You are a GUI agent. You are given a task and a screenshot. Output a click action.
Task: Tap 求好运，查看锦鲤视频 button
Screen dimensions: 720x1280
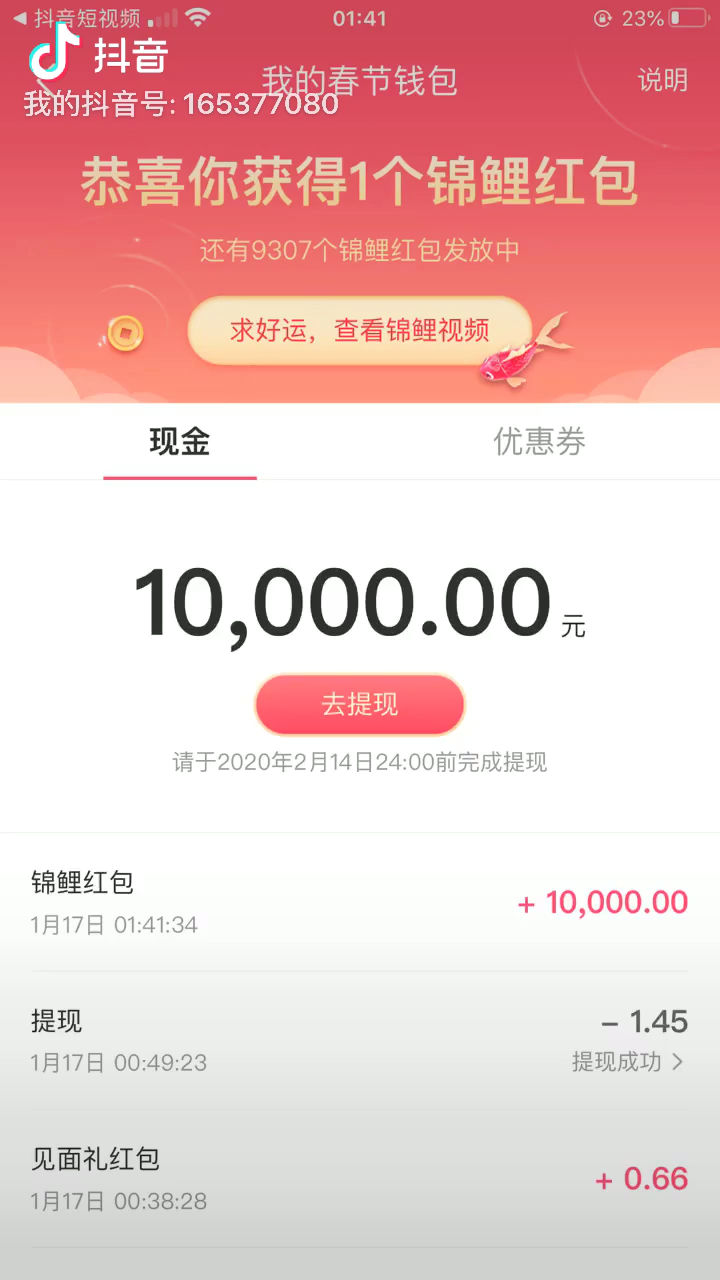[x=359, y=331]
